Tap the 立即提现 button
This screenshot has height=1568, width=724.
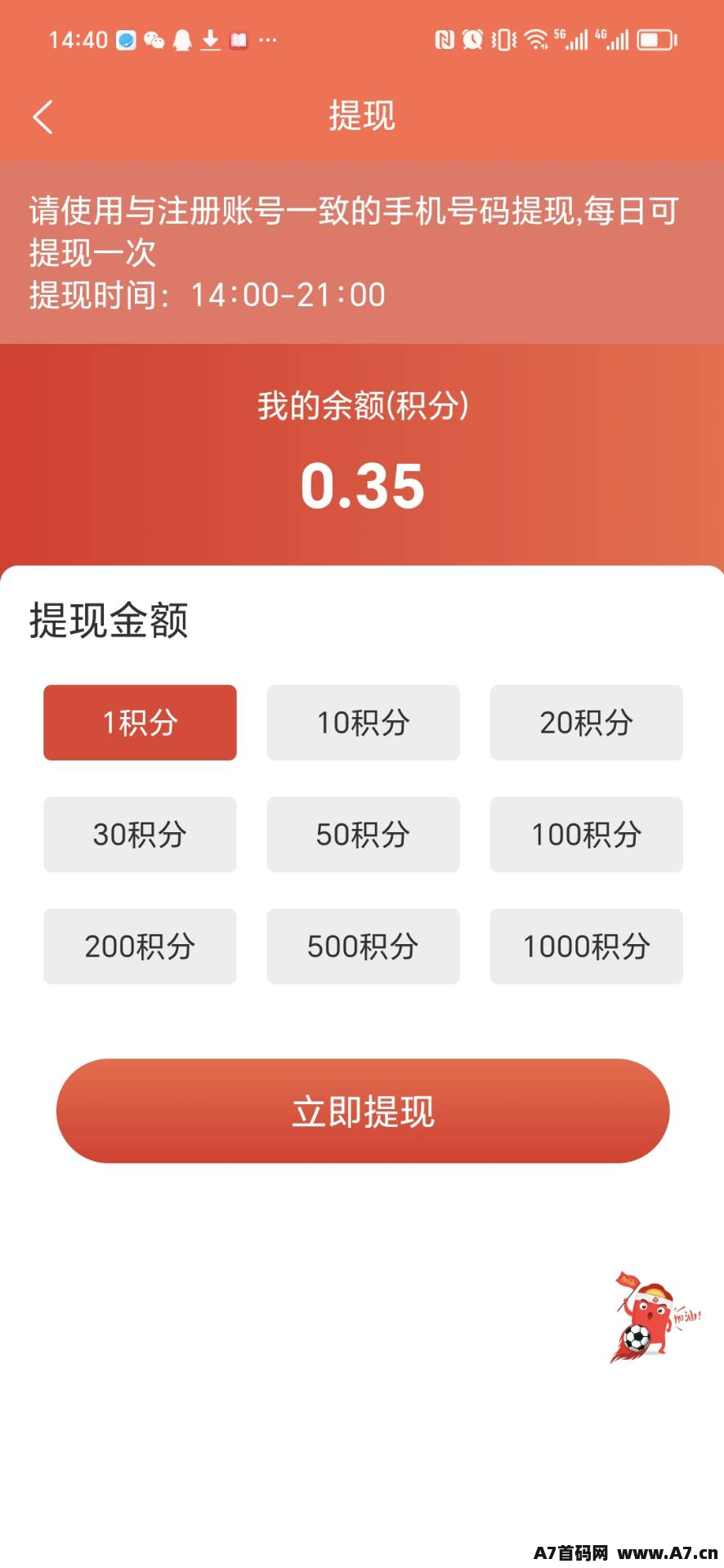click(x=363, y=1111)
